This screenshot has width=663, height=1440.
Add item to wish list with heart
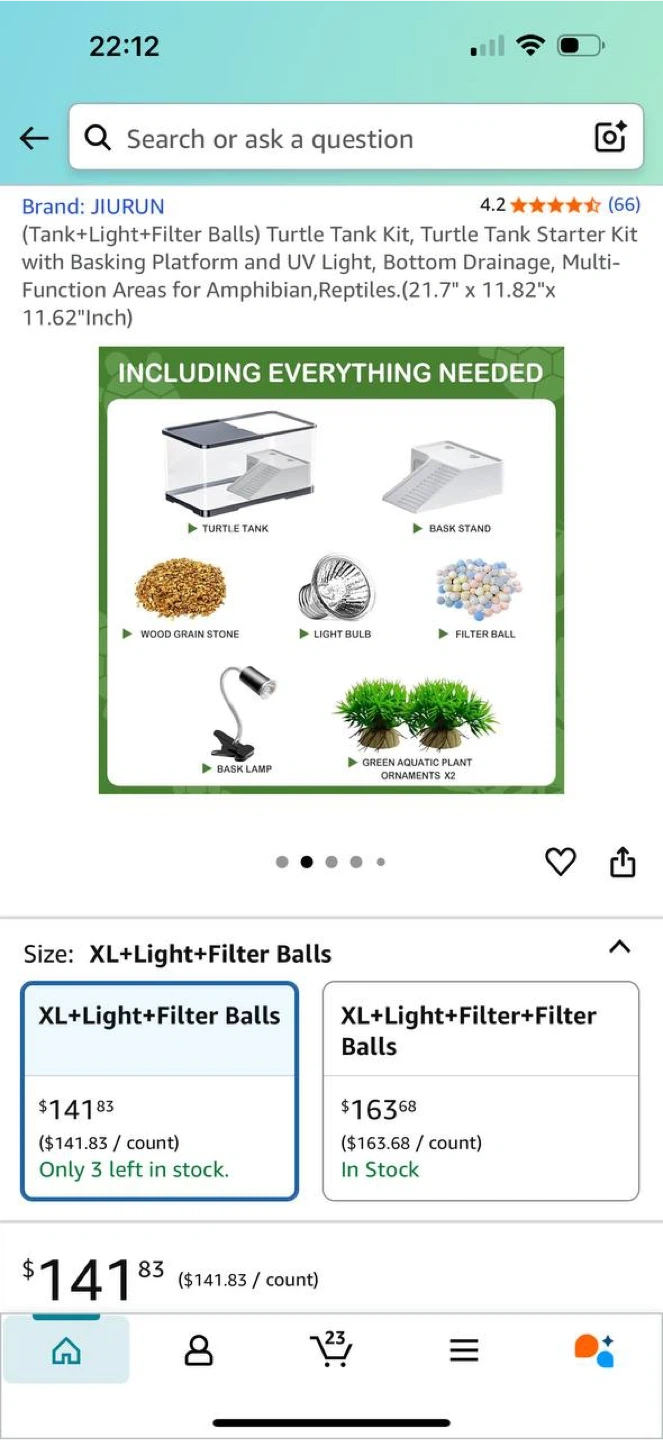(x=561, y=861)
